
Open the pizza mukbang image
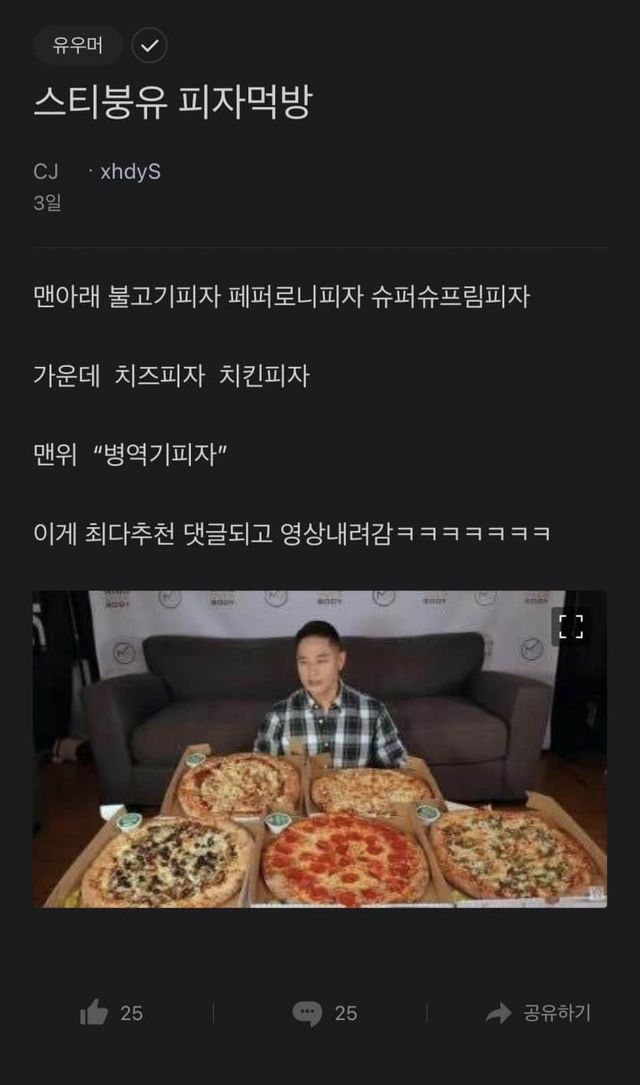[319, 749]
